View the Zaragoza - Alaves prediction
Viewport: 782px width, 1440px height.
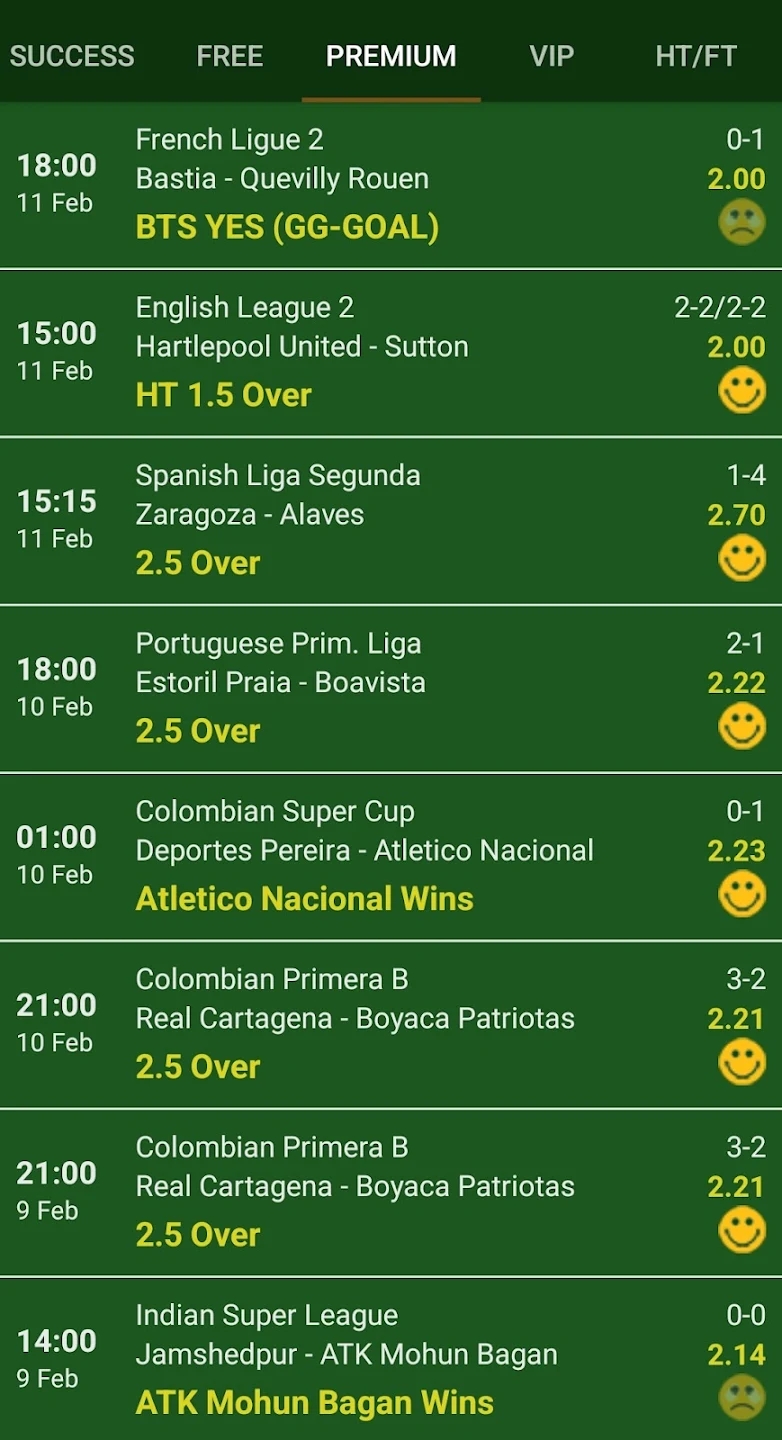tap(391, 521)
